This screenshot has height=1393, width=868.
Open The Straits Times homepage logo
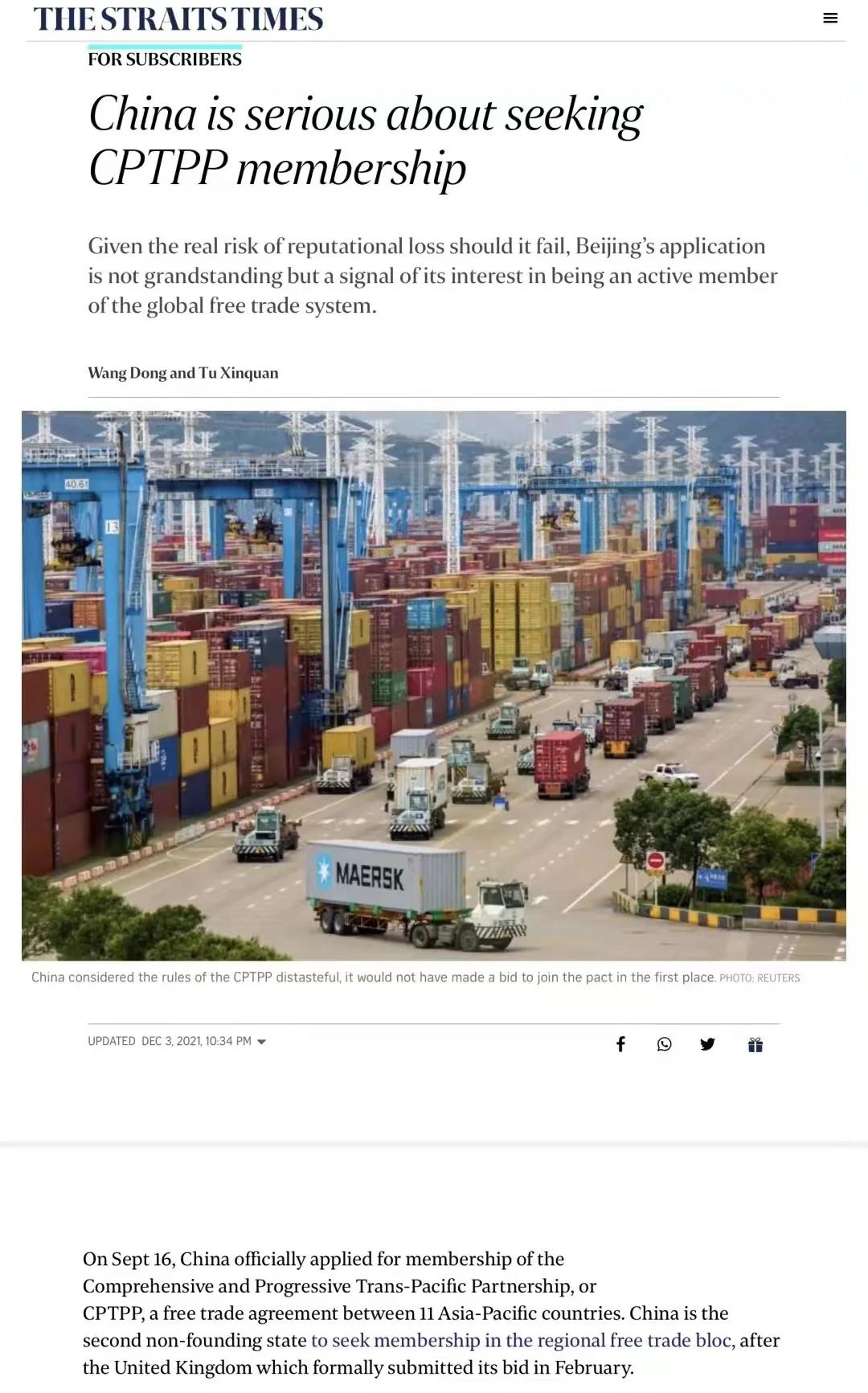178,19
